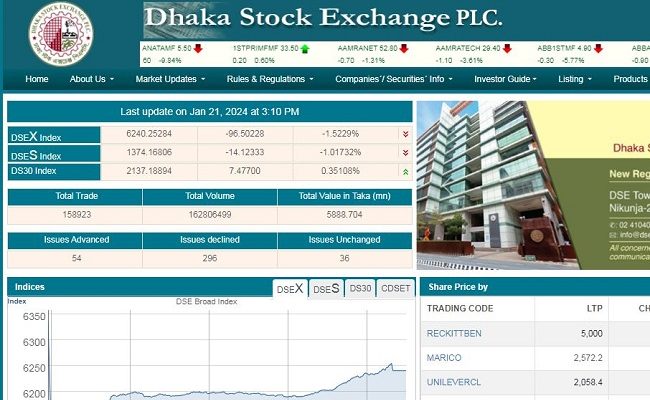This screenshot has height=400, width=650.
Task: Select the DS30 chart tab
Action: [x=360, y=288]
